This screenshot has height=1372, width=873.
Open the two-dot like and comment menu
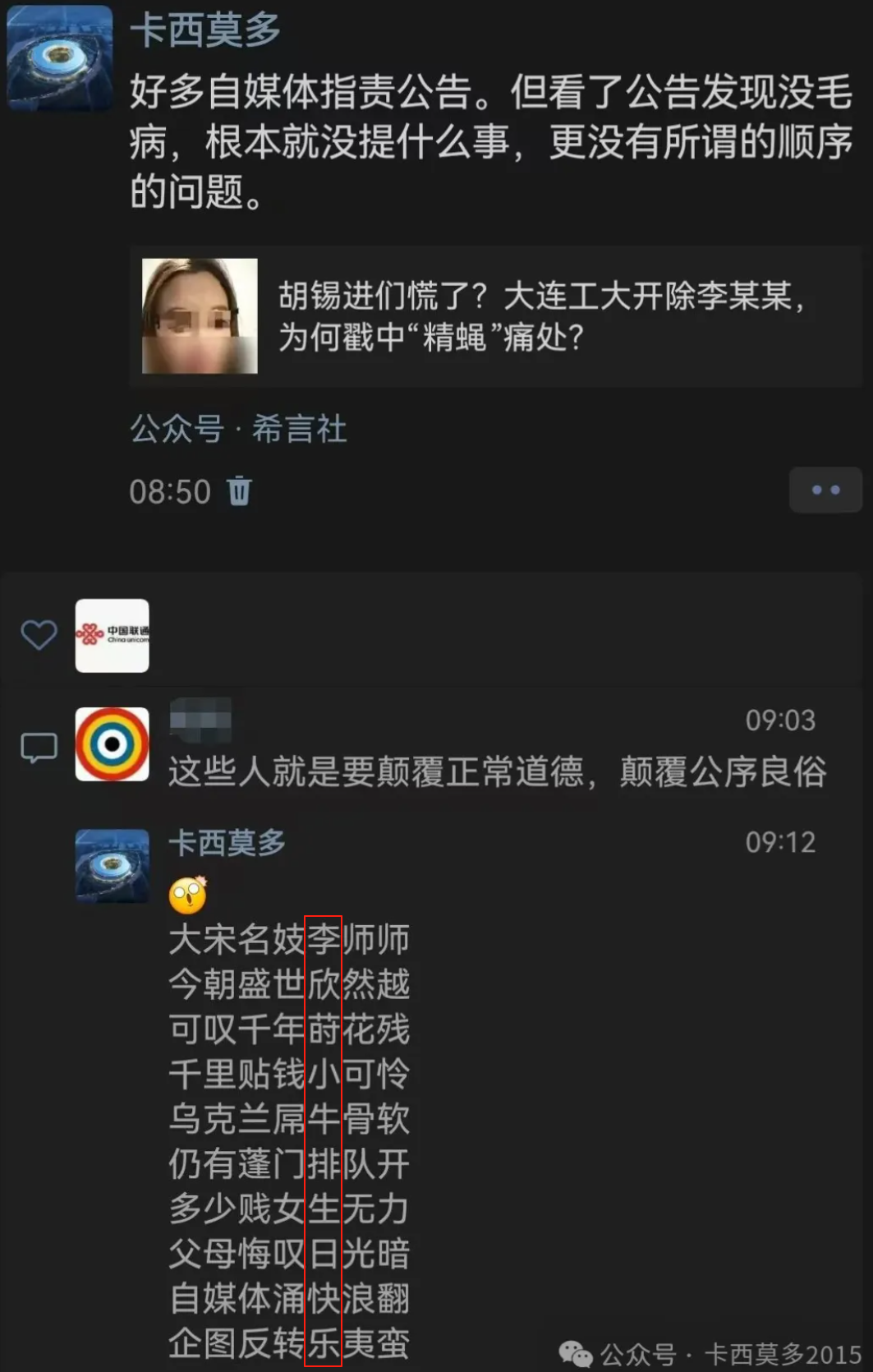(825, 490)
